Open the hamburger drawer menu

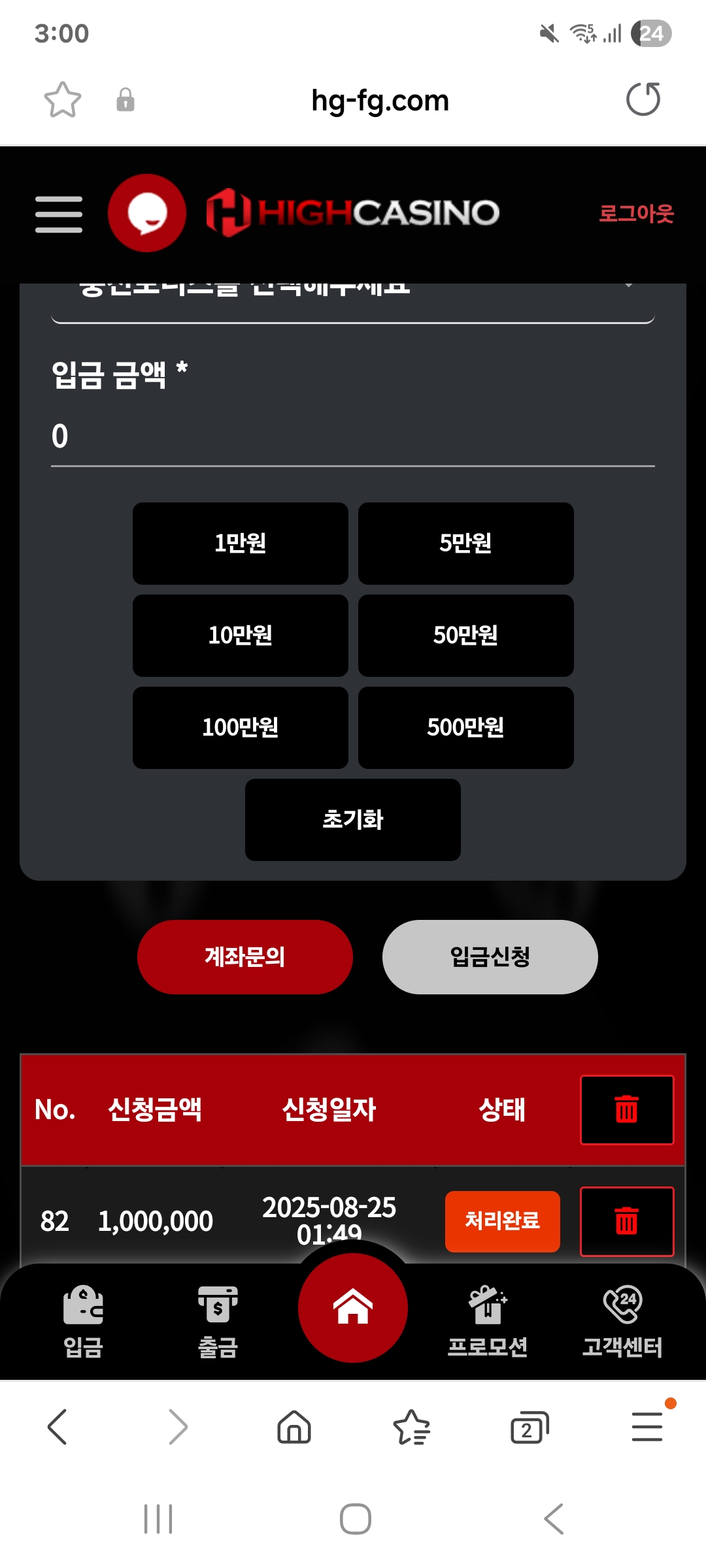pyautogui.click(x=59, y=214)
